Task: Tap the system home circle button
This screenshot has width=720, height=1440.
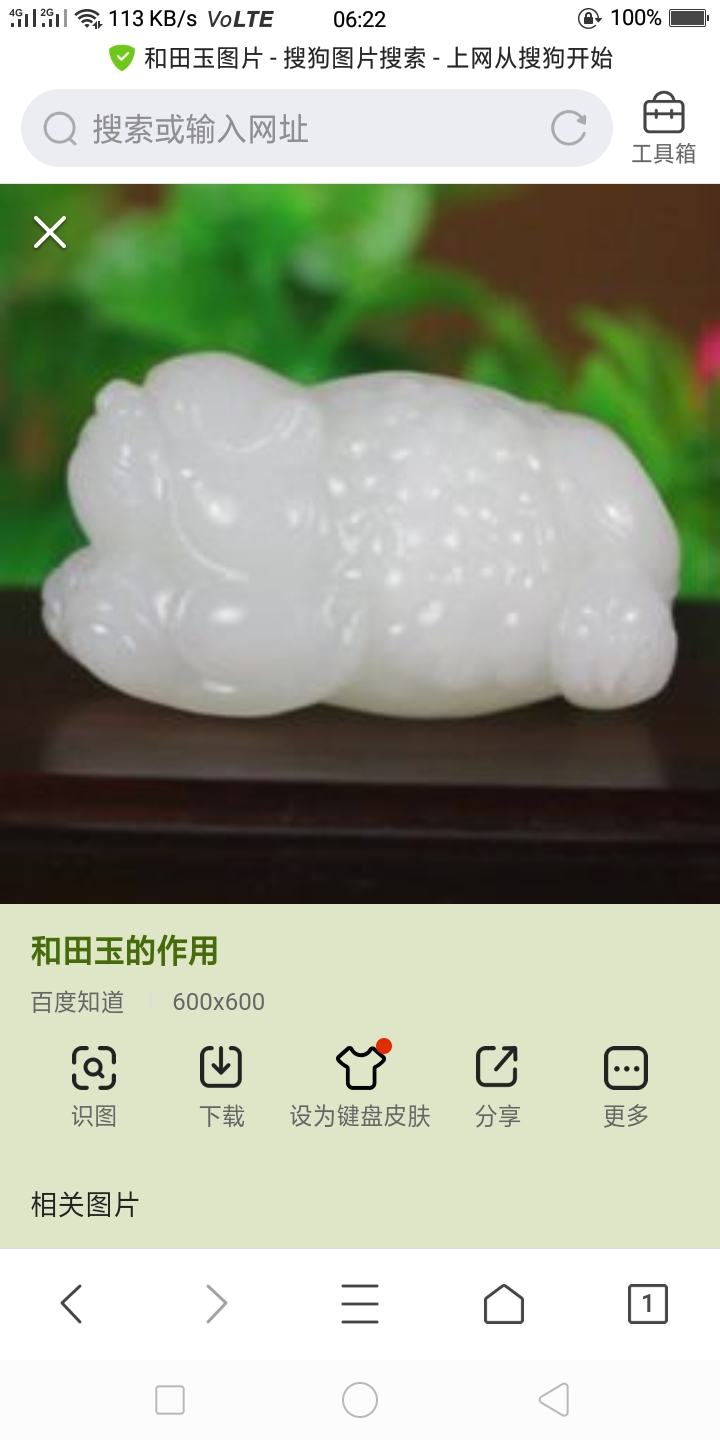Action: click(360, 1400)
